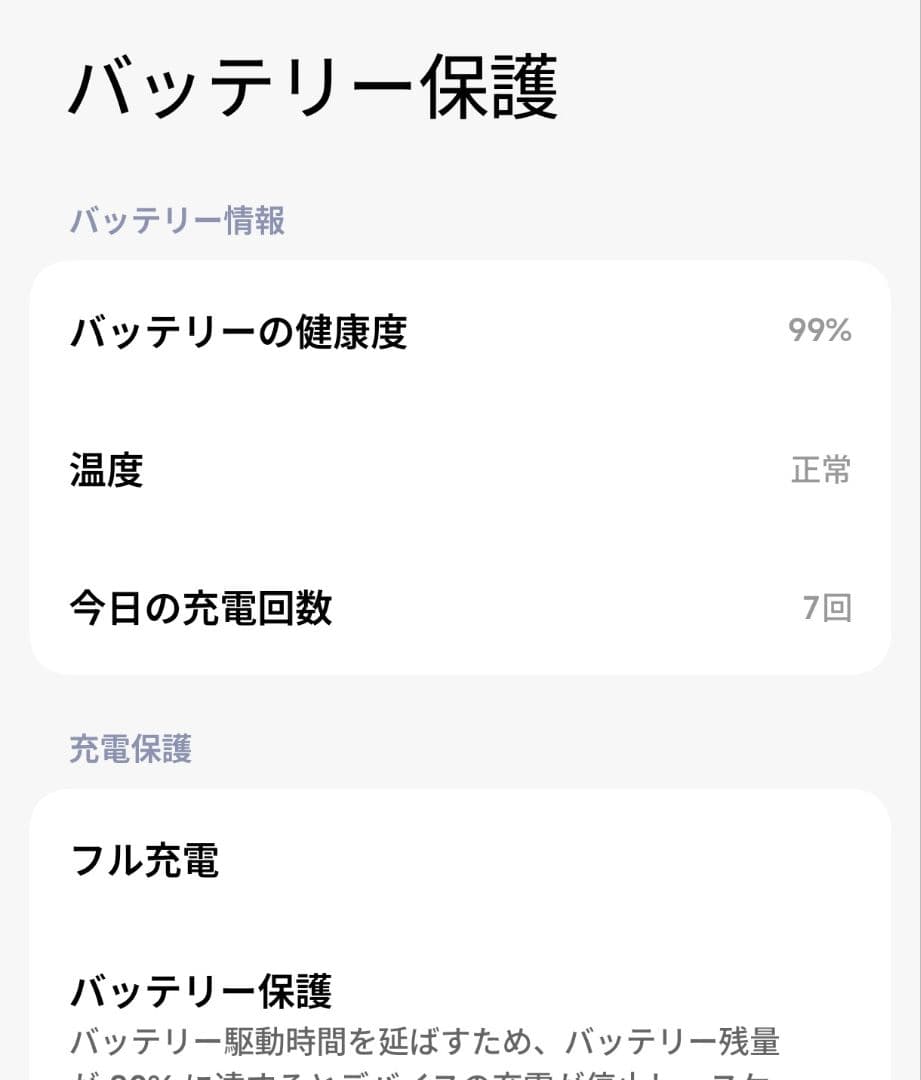Tap the charging protection card
The height and width of the screenshot is (1080, 921).
[x=460, y=930]
